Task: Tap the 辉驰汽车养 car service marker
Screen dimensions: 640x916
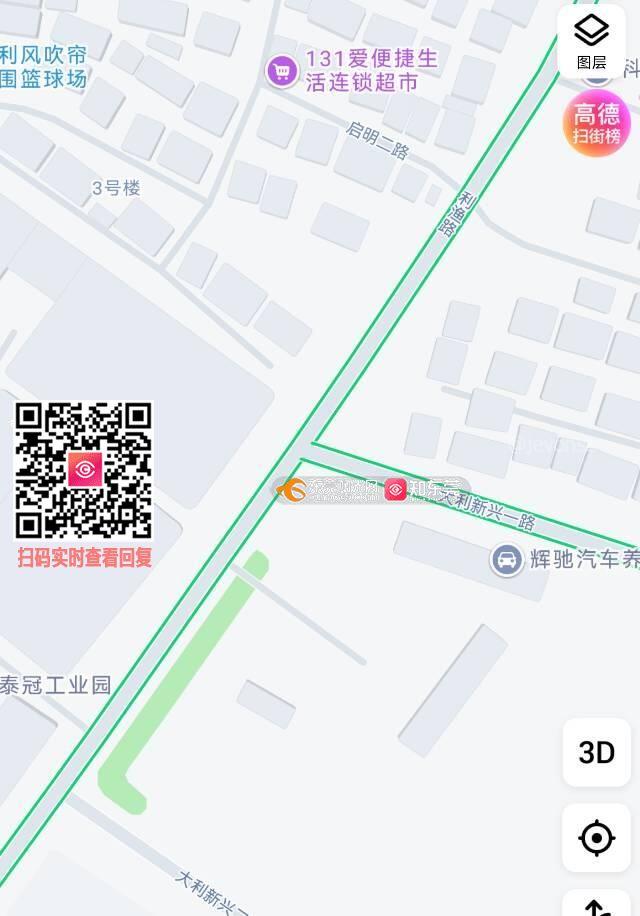Action: point(507,559)
